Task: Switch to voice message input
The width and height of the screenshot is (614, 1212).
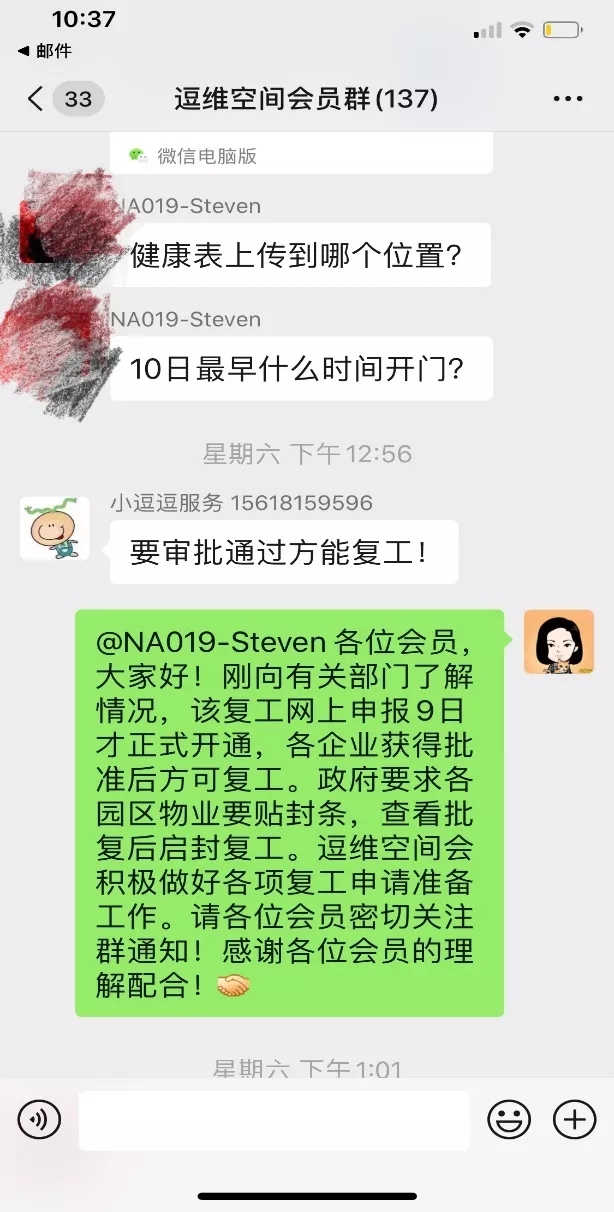Action: coord(39,1119)
